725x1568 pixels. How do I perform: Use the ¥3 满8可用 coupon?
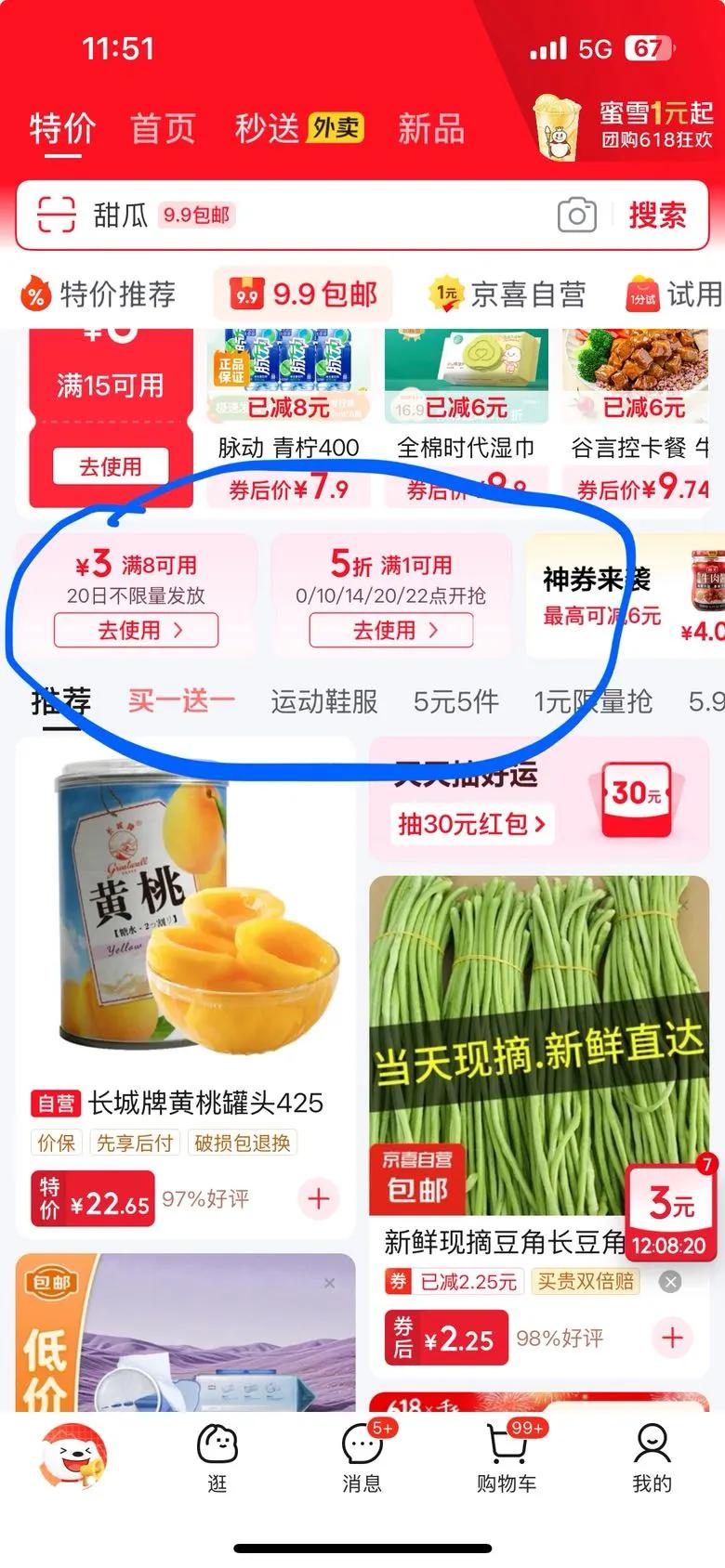click(x=136, y=630)
